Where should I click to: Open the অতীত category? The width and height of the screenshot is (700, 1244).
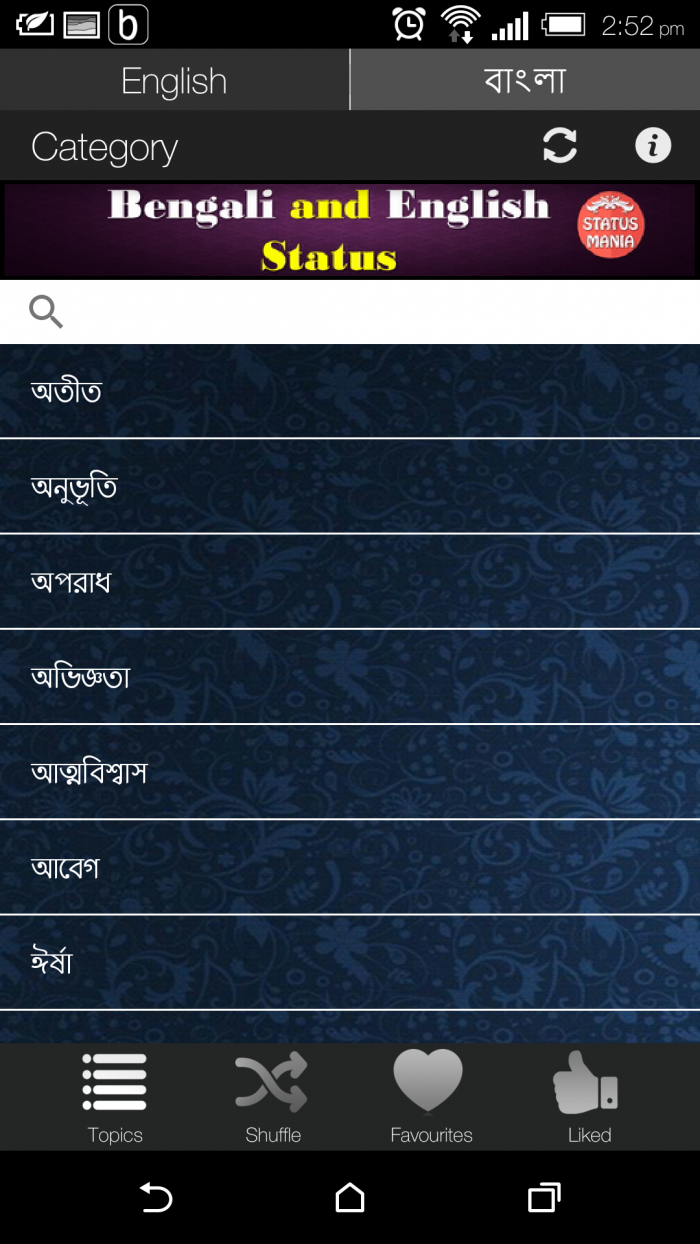pyautogui.click(x=350, y=391)
